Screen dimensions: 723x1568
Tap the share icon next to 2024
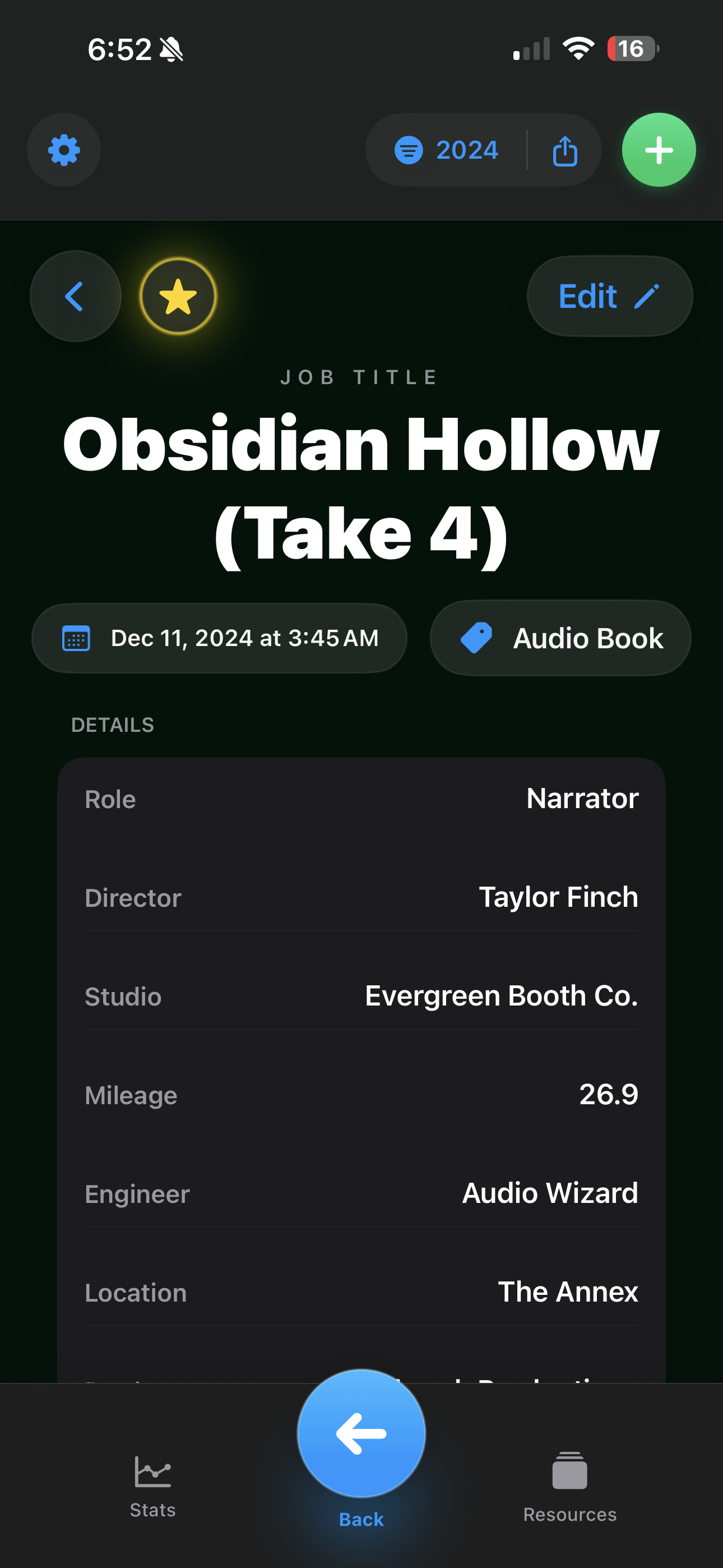pos(565,150)
